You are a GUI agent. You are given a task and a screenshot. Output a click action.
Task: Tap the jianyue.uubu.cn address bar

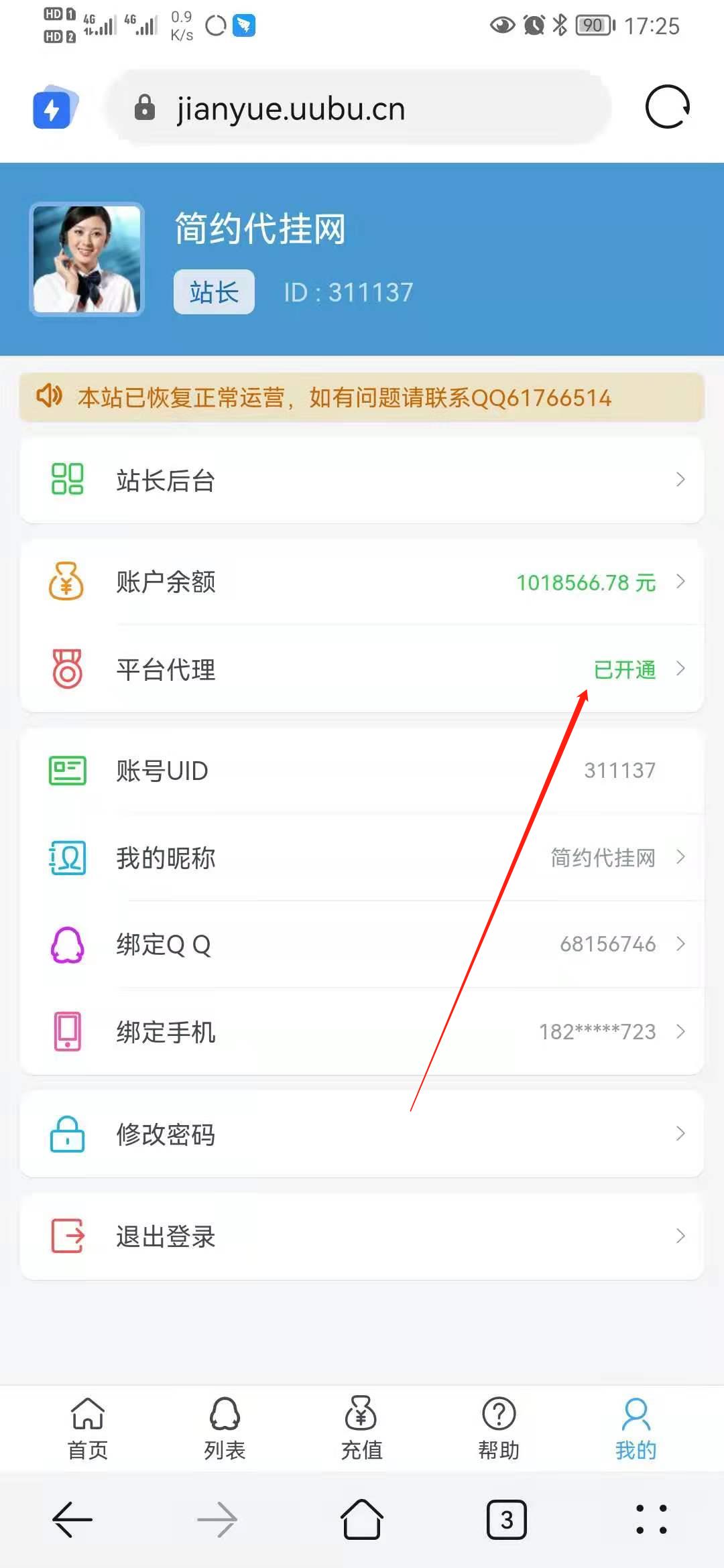point(359,108)
